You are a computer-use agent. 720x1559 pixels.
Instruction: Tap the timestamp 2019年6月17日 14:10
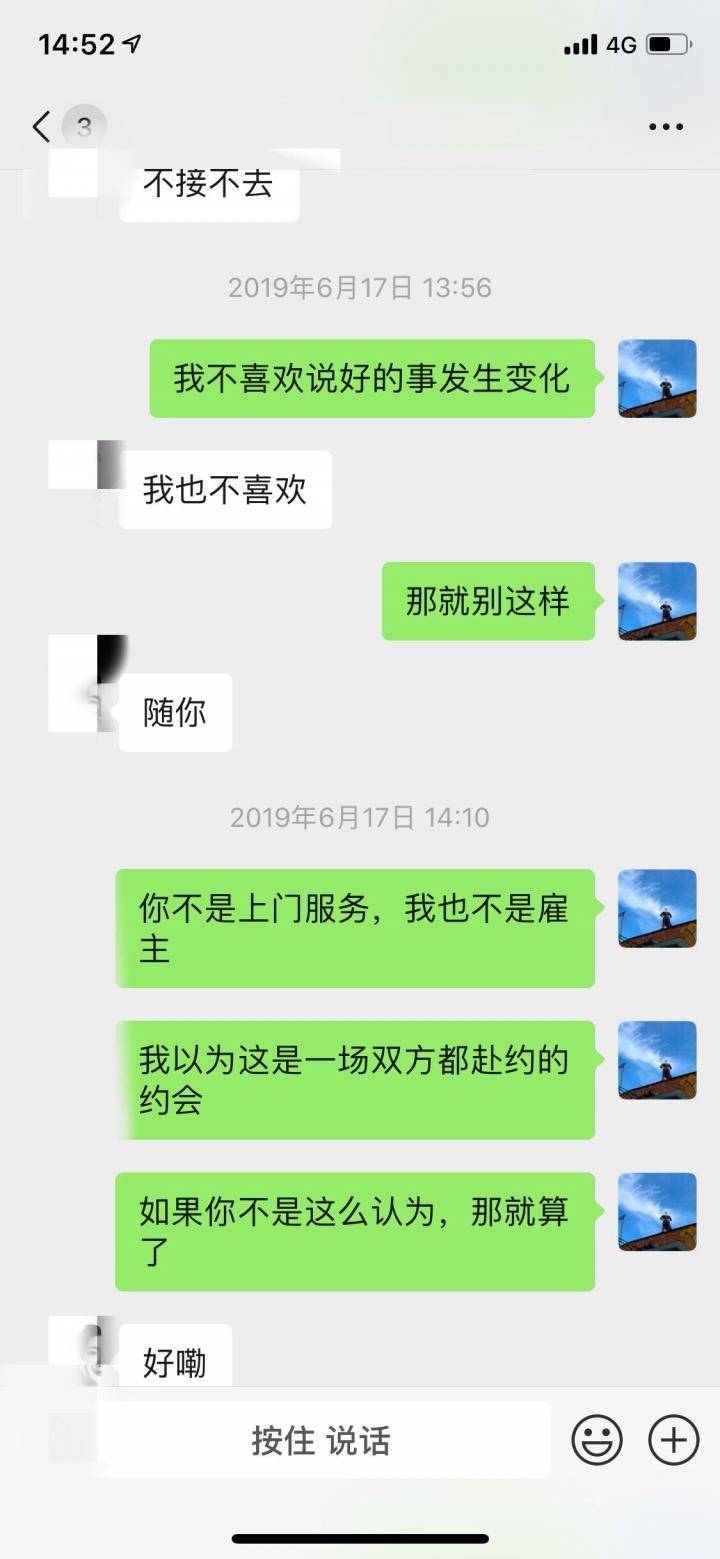359,817
